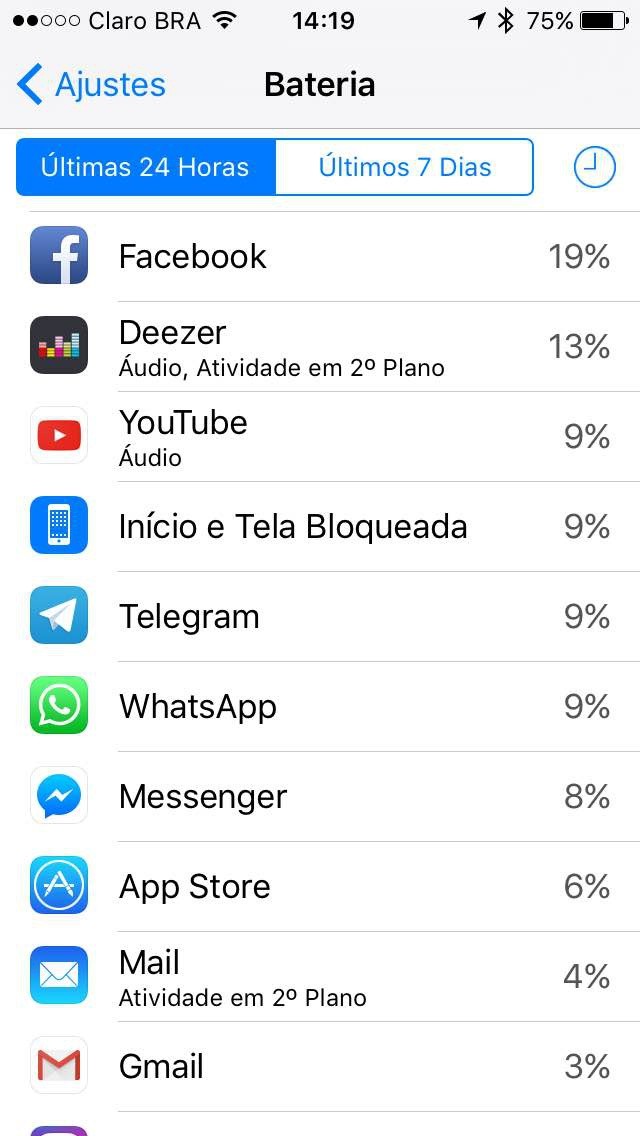The height and width of the screenshot is (1136, 640).
Task: Go back to Ajustes
Action: click(92, 85)
